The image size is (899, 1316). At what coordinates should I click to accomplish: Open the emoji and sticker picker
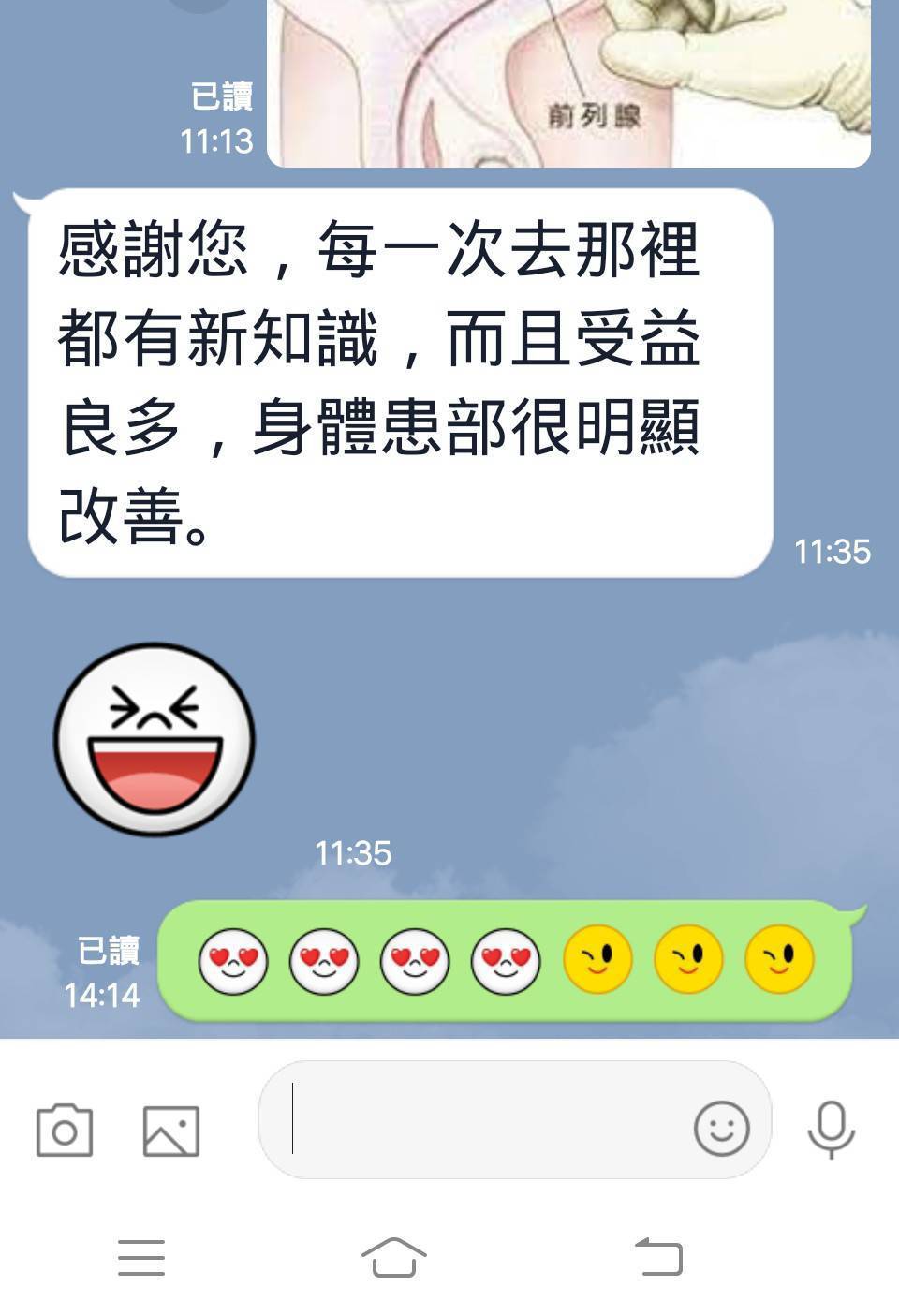(x=721, y=1128)
